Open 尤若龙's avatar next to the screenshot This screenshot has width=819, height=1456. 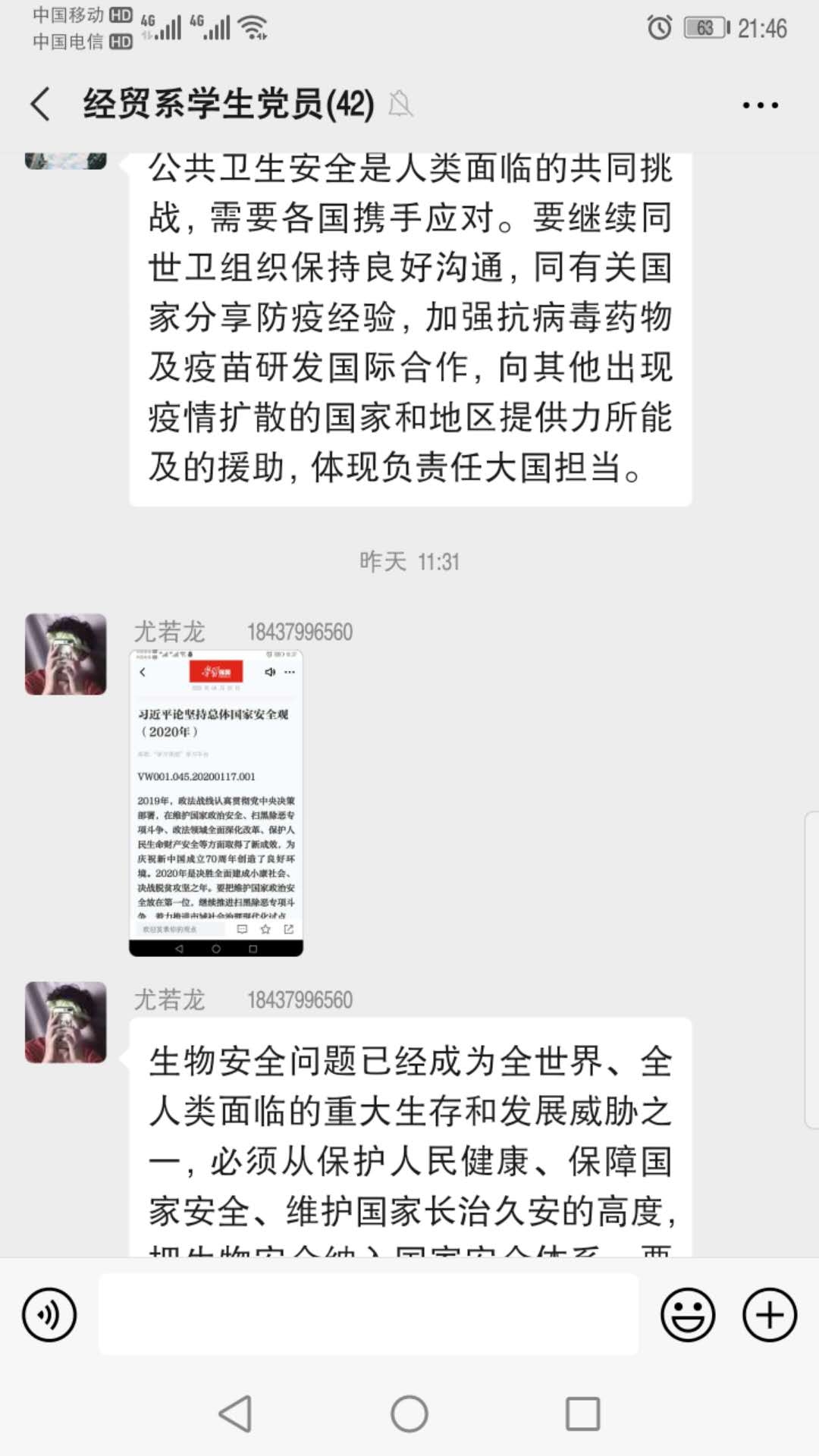pyautogui.click(x=66, y=654)
